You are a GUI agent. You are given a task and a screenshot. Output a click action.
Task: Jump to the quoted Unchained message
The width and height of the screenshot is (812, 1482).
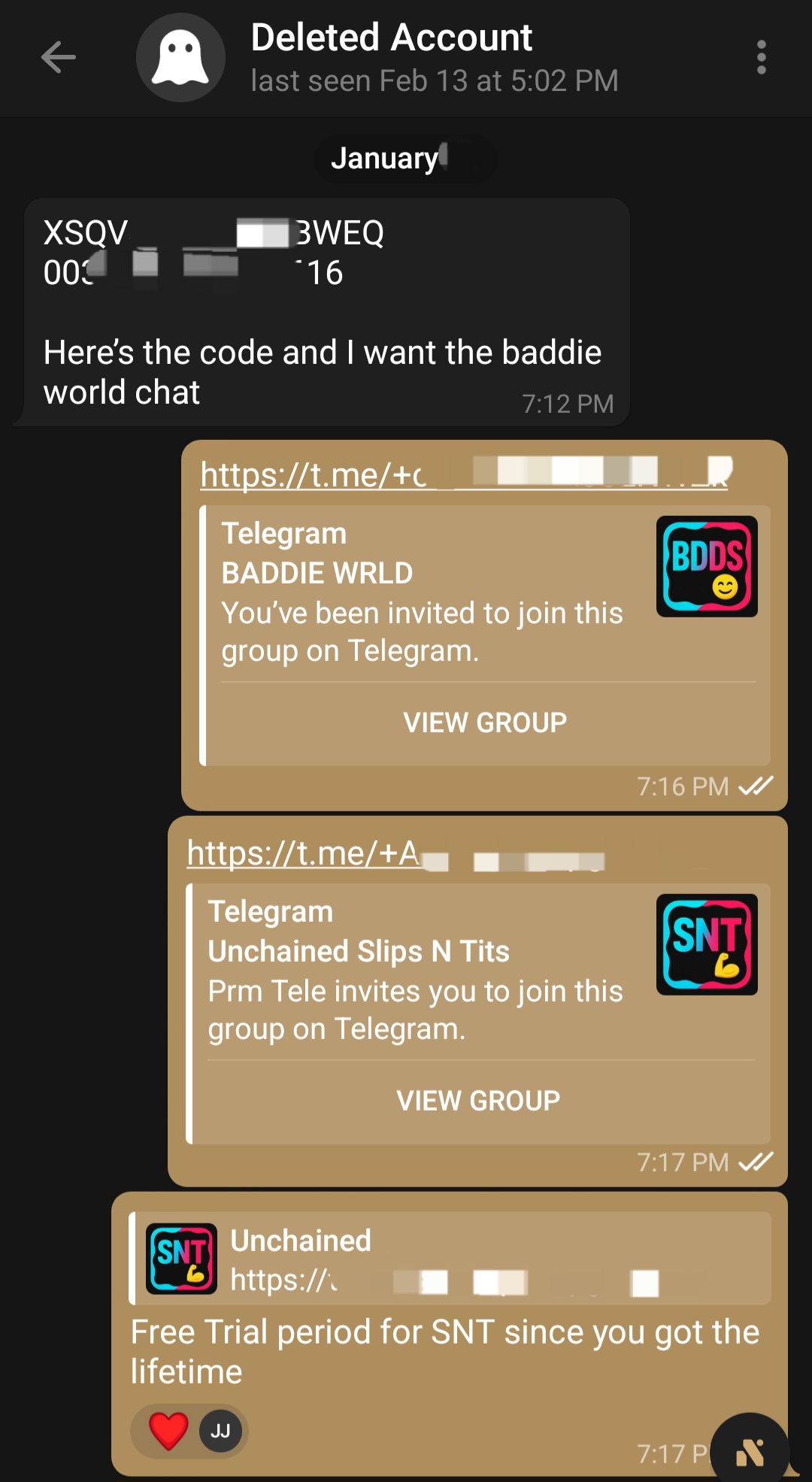[x=451, y=1259]
